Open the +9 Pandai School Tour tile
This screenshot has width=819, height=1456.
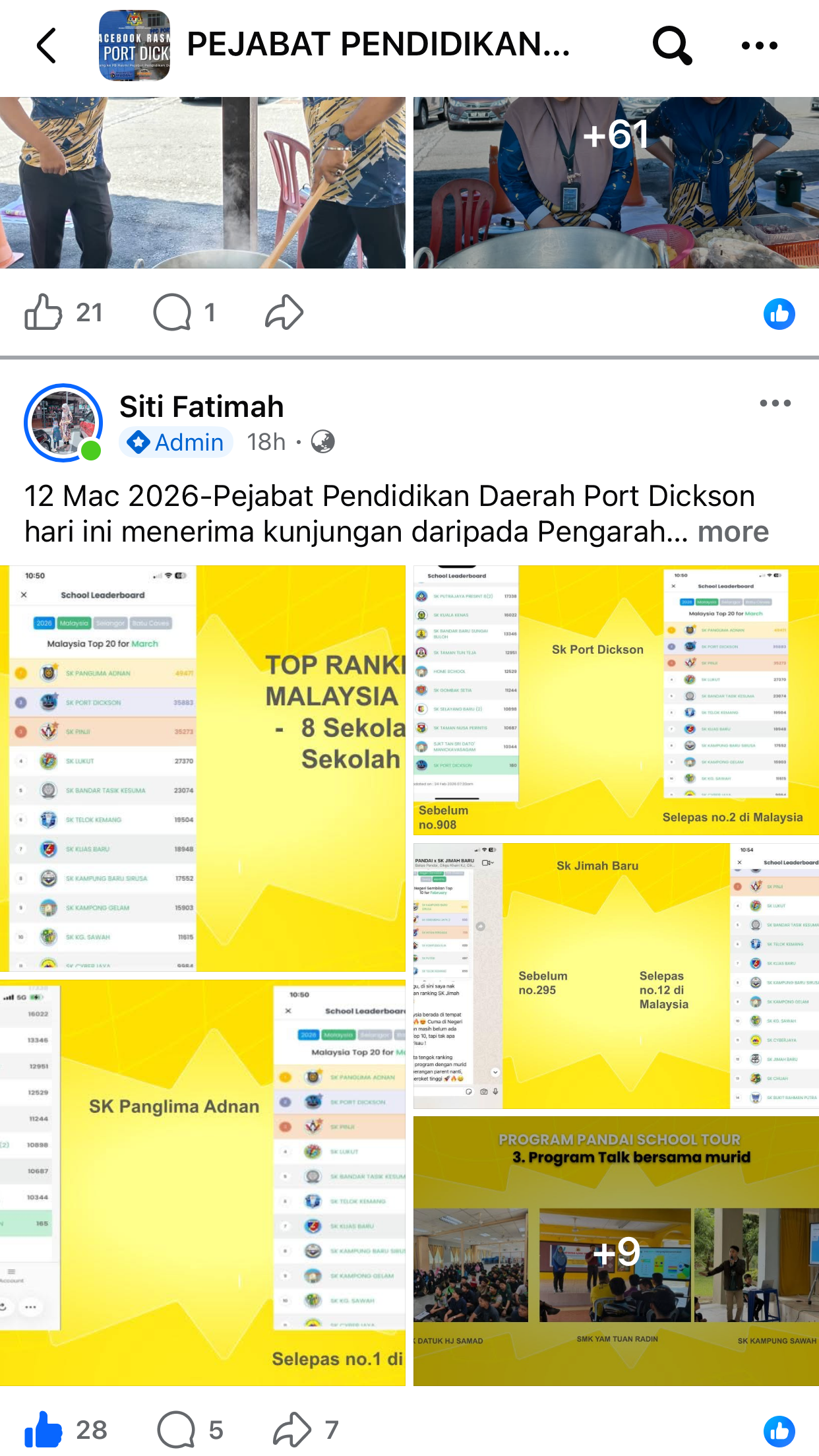(x=615, y=1251)
